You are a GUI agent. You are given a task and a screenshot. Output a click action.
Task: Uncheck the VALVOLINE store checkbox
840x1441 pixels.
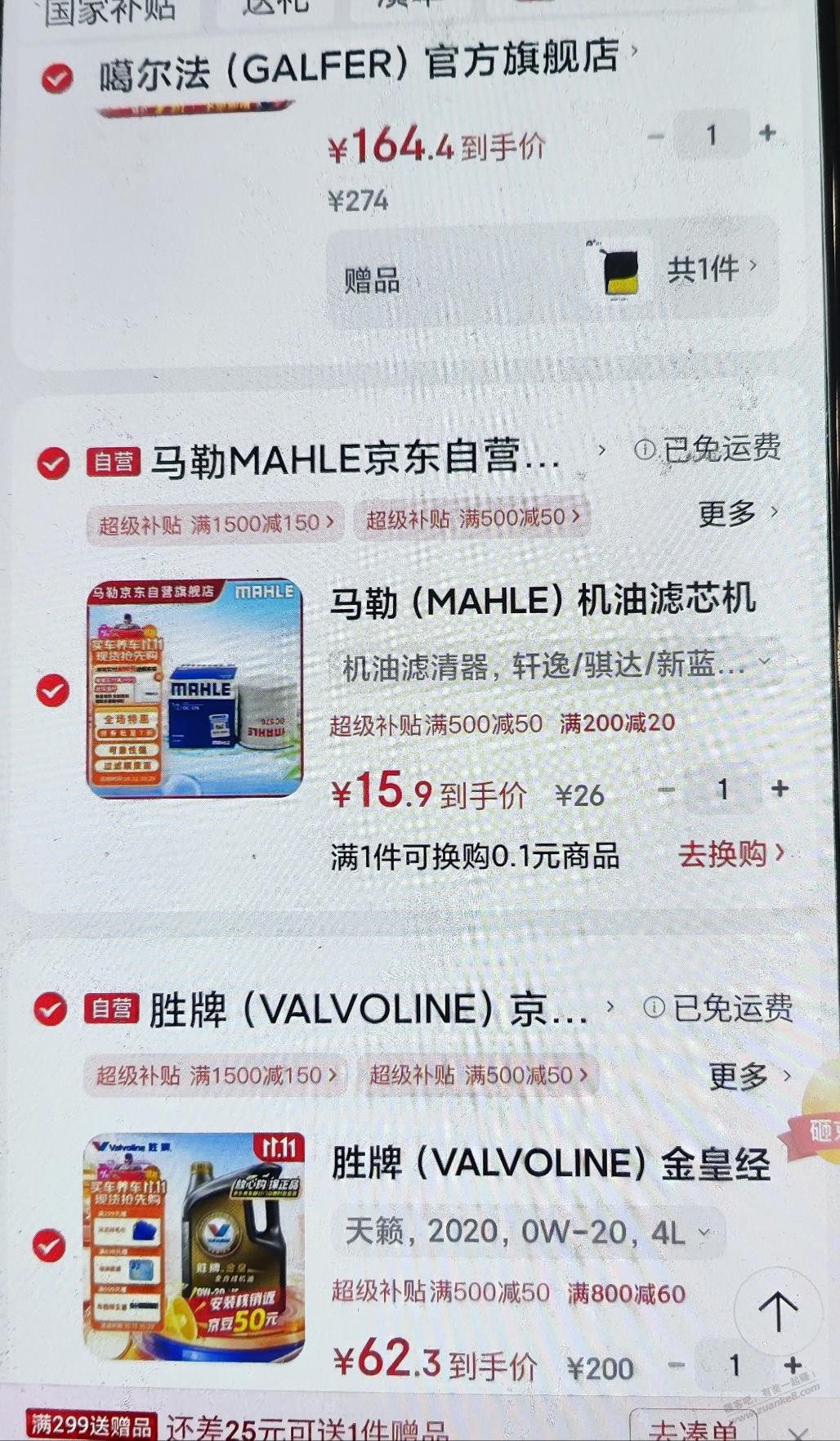tap(51, 1010)
